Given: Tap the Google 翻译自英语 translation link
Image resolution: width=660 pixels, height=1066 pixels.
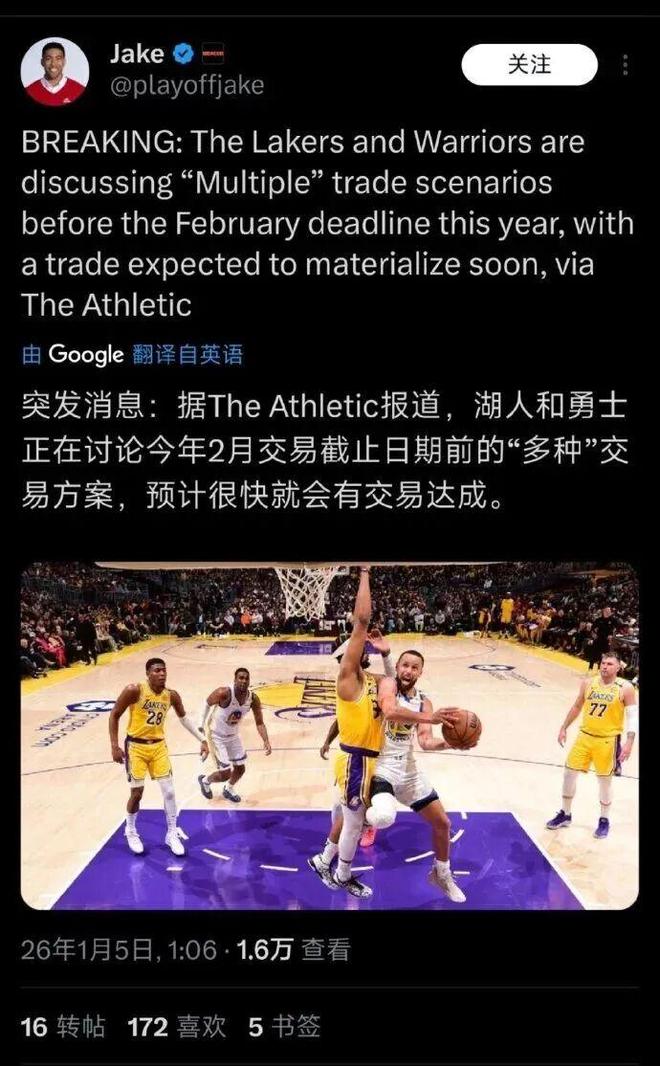Looking at the screenshot, I should (133, 354).
